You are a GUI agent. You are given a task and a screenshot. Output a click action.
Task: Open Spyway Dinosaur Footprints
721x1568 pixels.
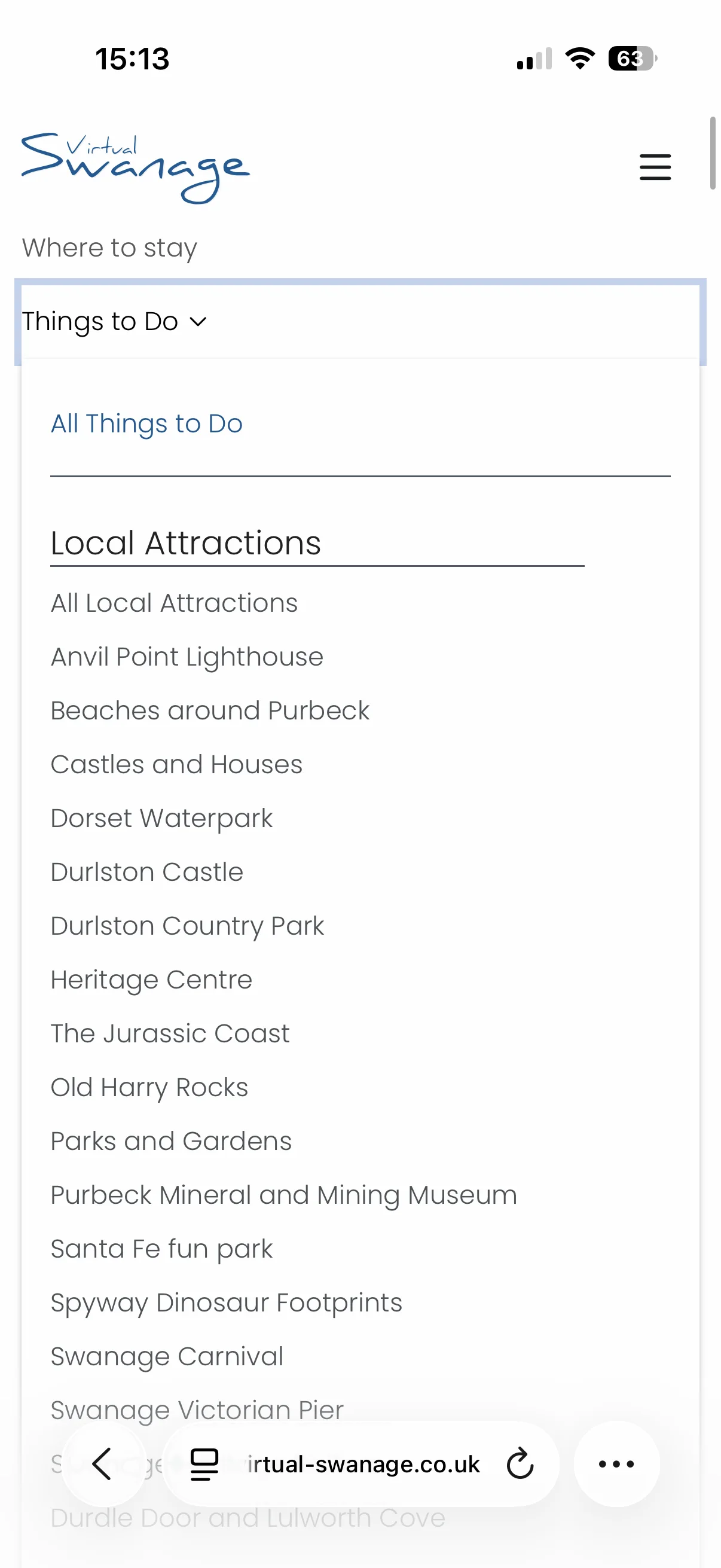227,1302
